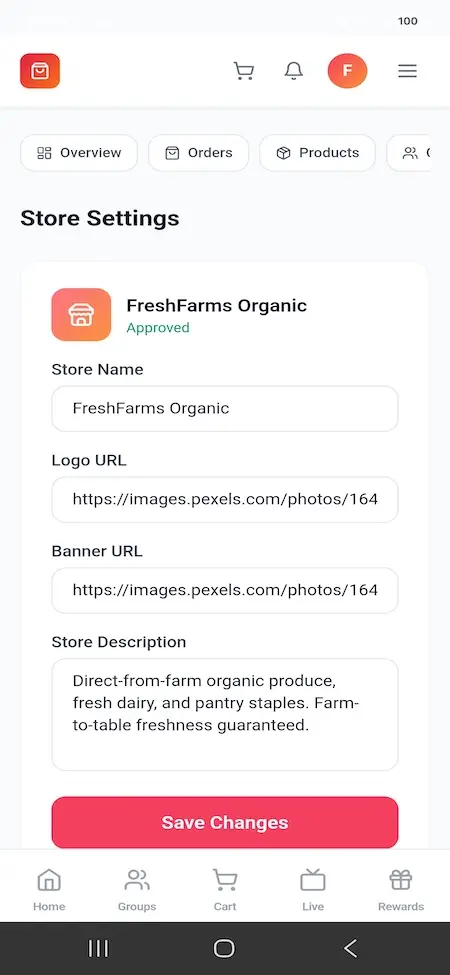Open the hamburger menu

(407, 71)
